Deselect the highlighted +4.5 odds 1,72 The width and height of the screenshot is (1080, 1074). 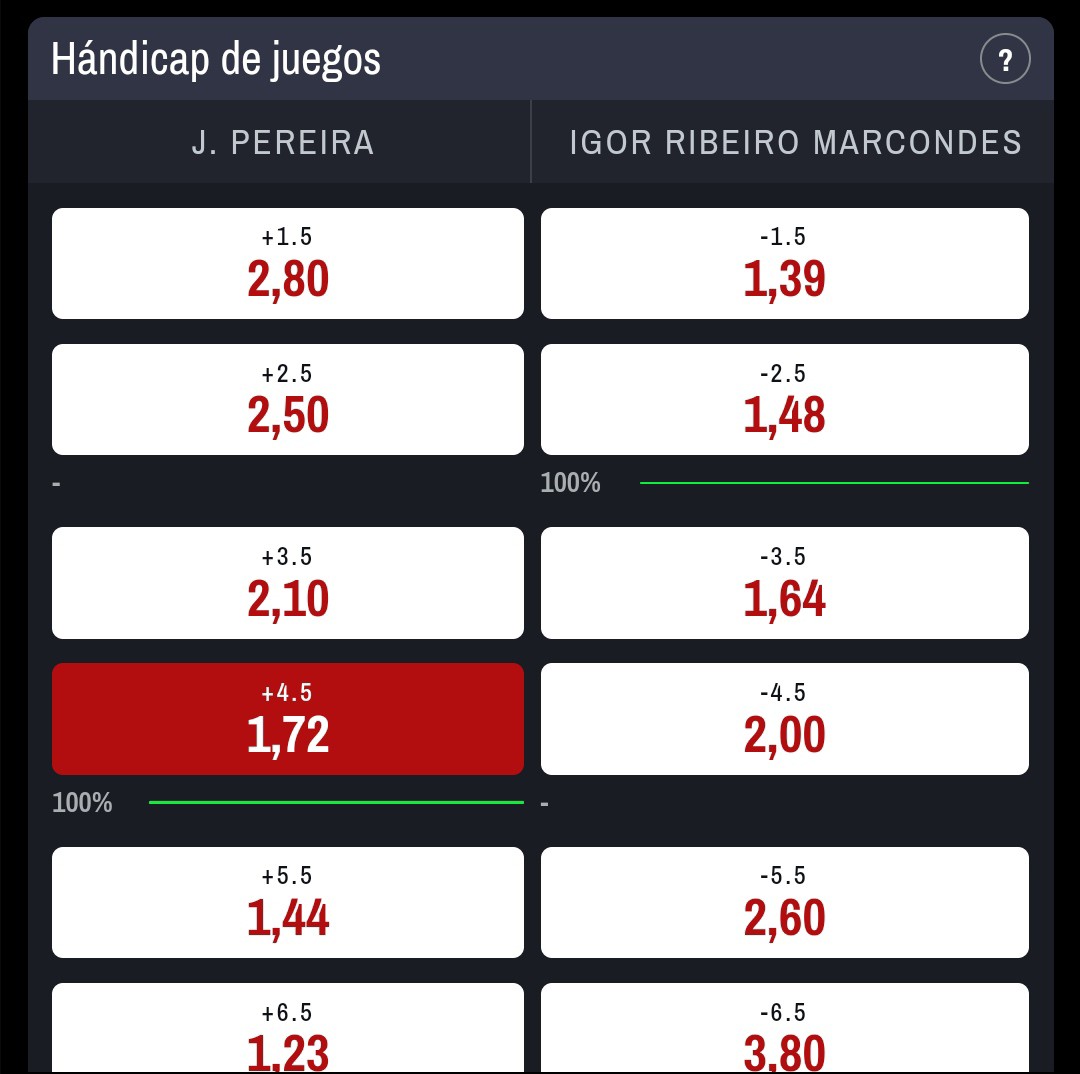click(x=288, y=719)
